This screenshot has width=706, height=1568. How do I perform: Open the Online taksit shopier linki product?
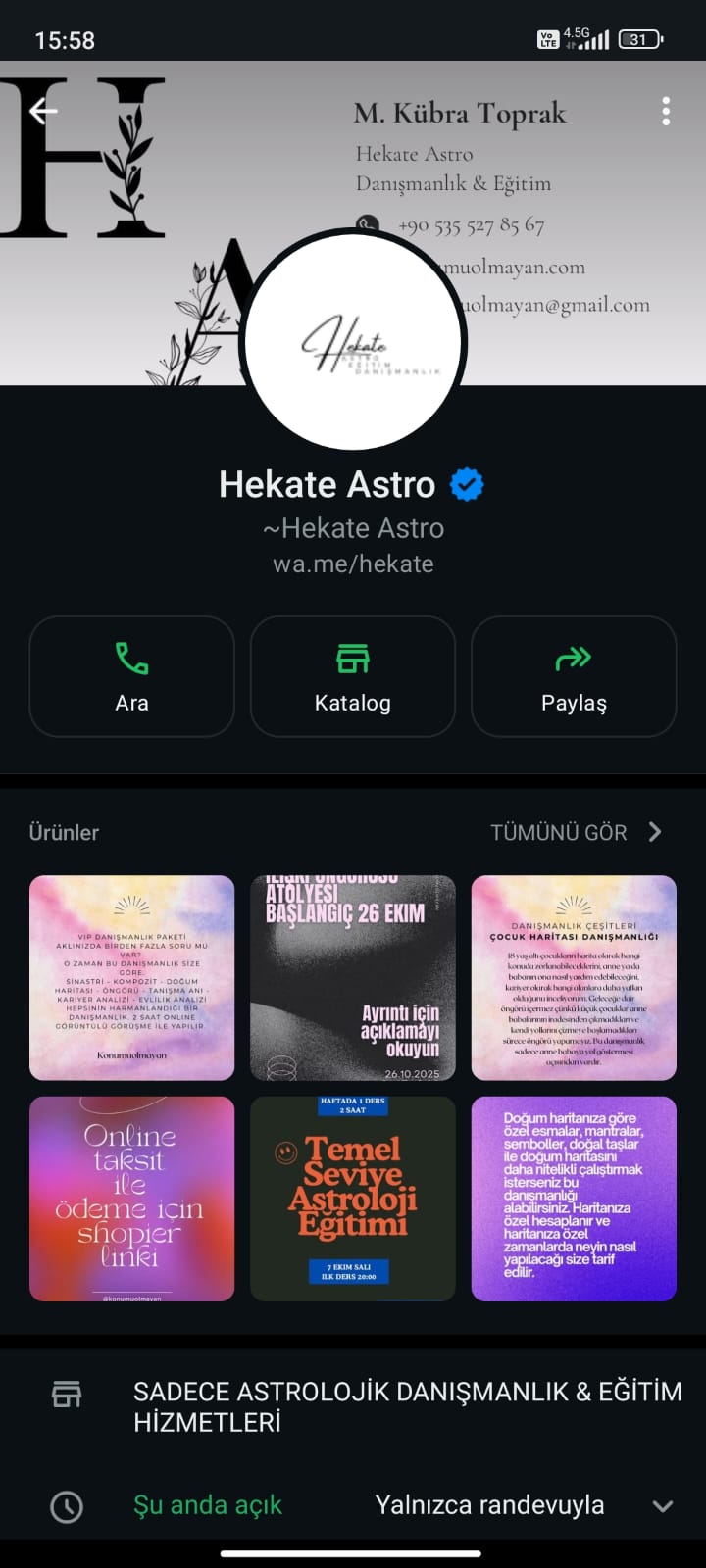click(131, 1198)
